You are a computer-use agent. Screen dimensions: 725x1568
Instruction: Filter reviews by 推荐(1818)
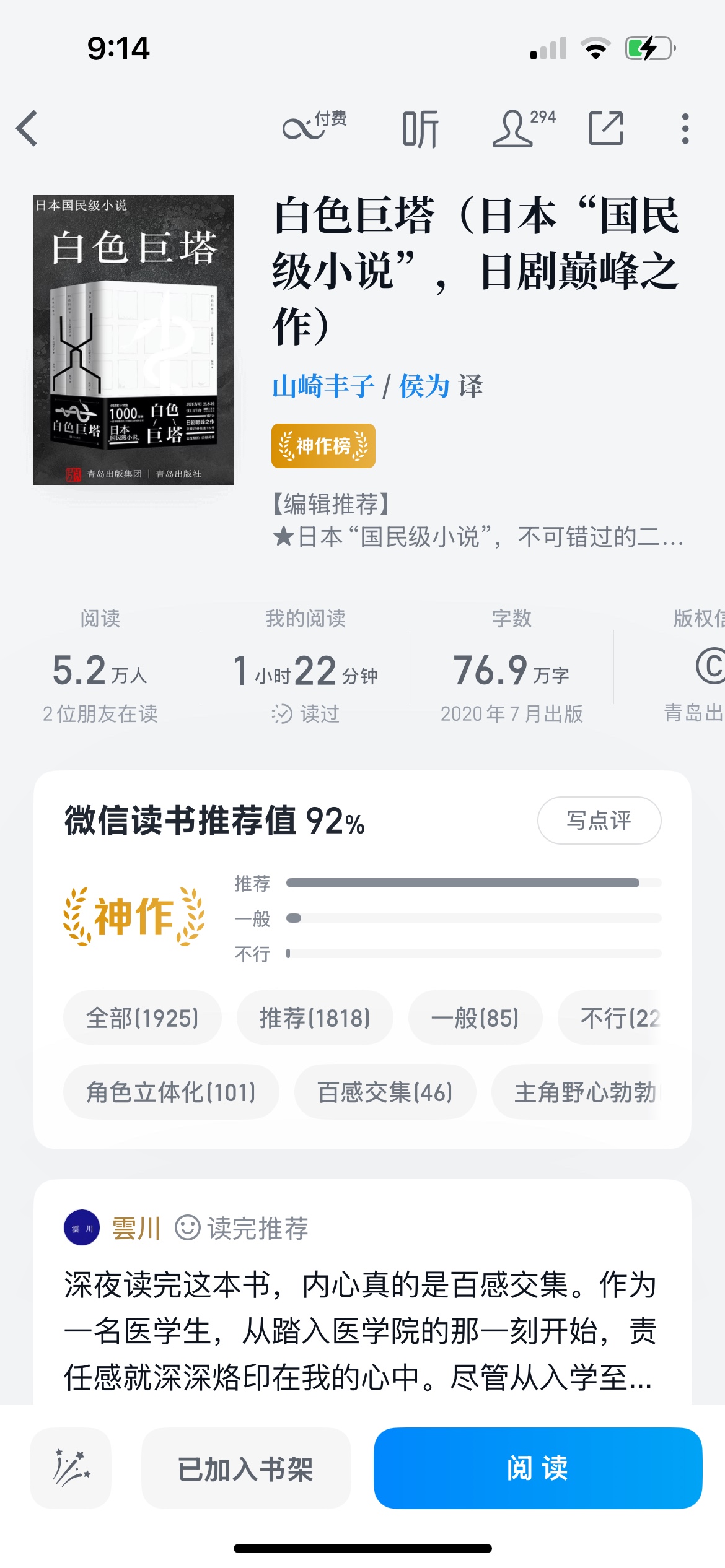(x=315, y=1017)
